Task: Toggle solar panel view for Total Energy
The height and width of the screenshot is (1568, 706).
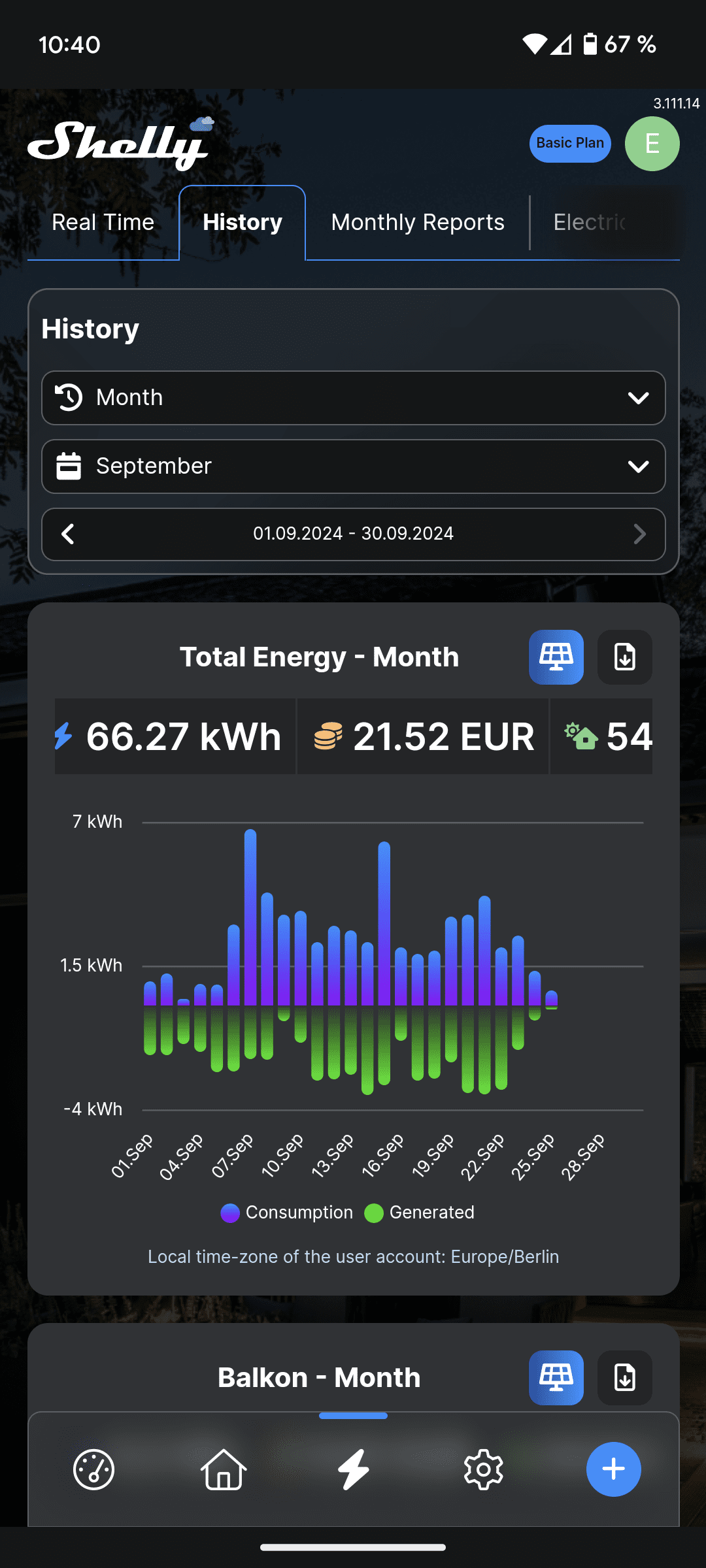Action: (x=556, y=657)
